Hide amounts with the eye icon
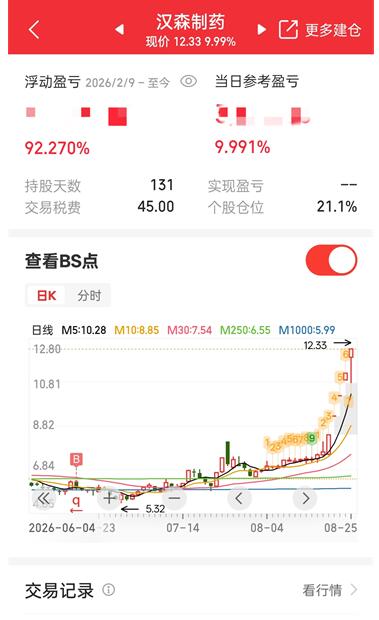Image resolution: width=379 pixels, height=620 pixels. [189, 81]
